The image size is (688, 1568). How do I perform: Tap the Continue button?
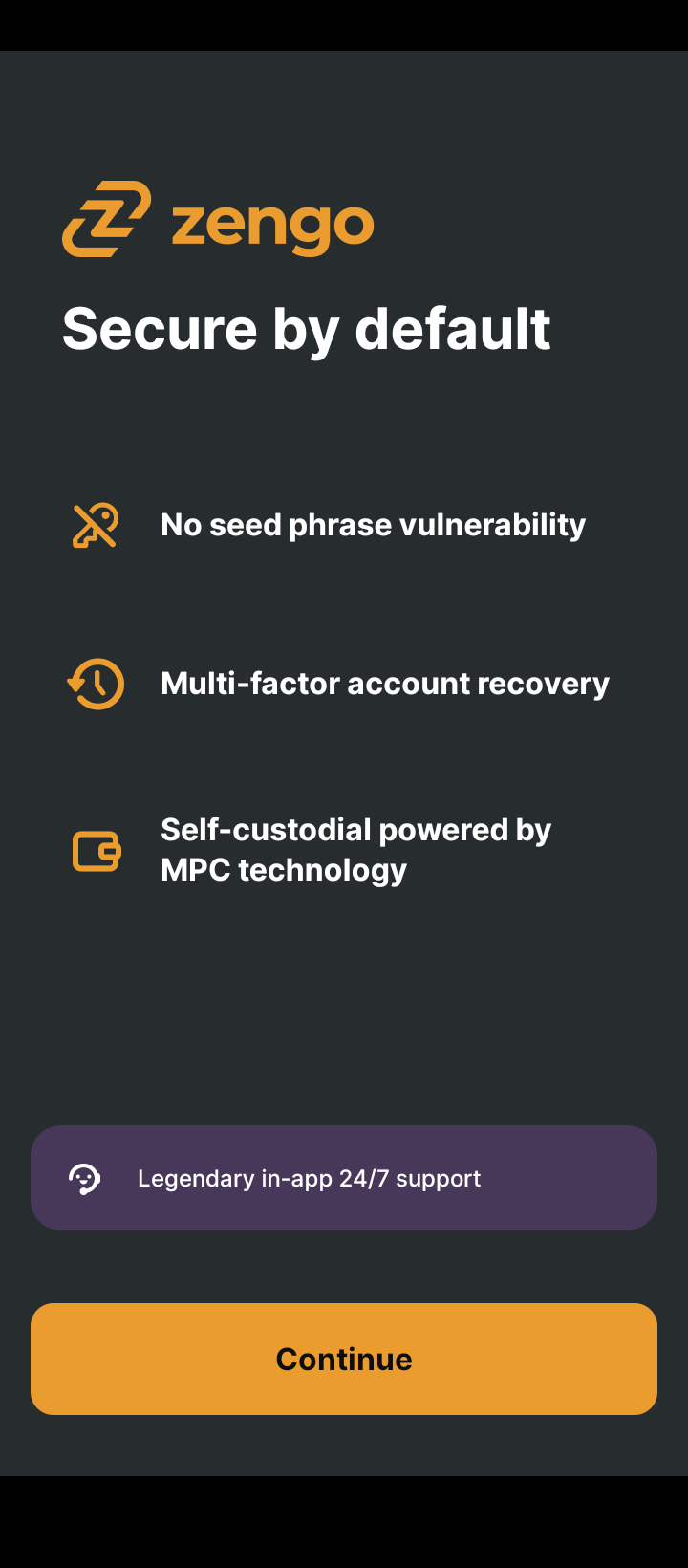coord(344,1359)
